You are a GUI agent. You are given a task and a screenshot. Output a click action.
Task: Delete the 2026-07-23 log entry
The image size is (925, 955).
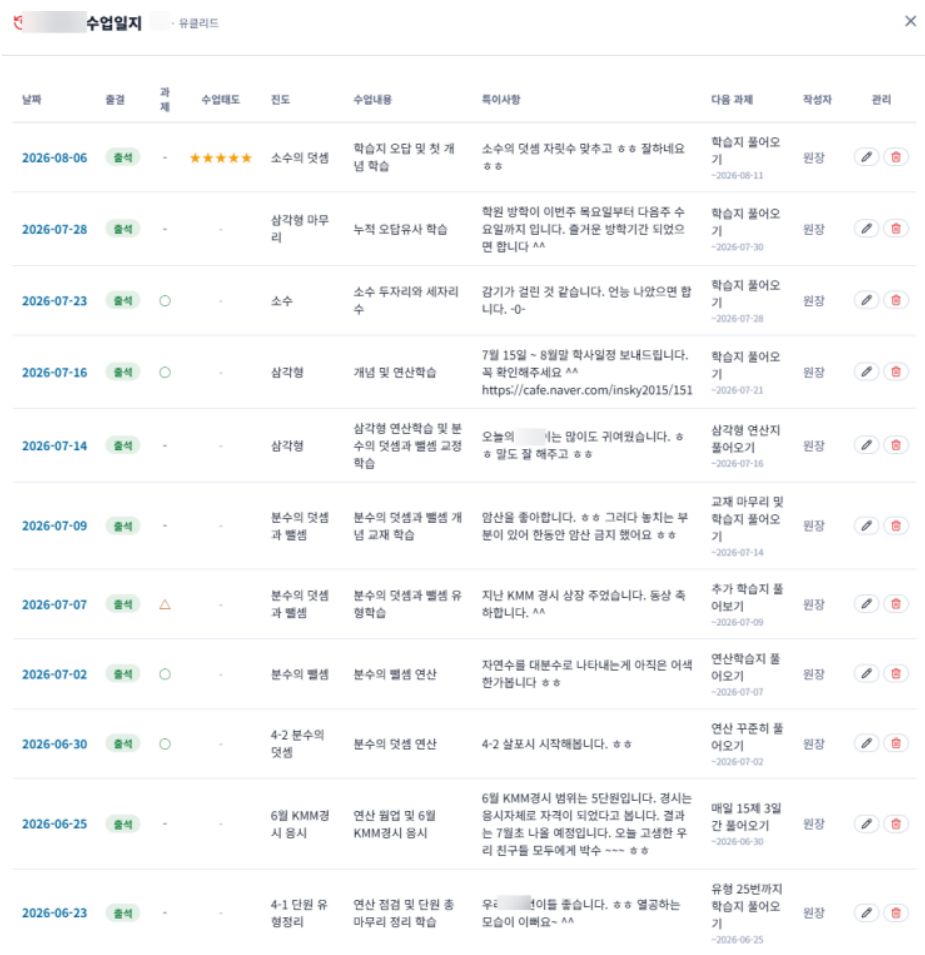click(x=896, y=300)
